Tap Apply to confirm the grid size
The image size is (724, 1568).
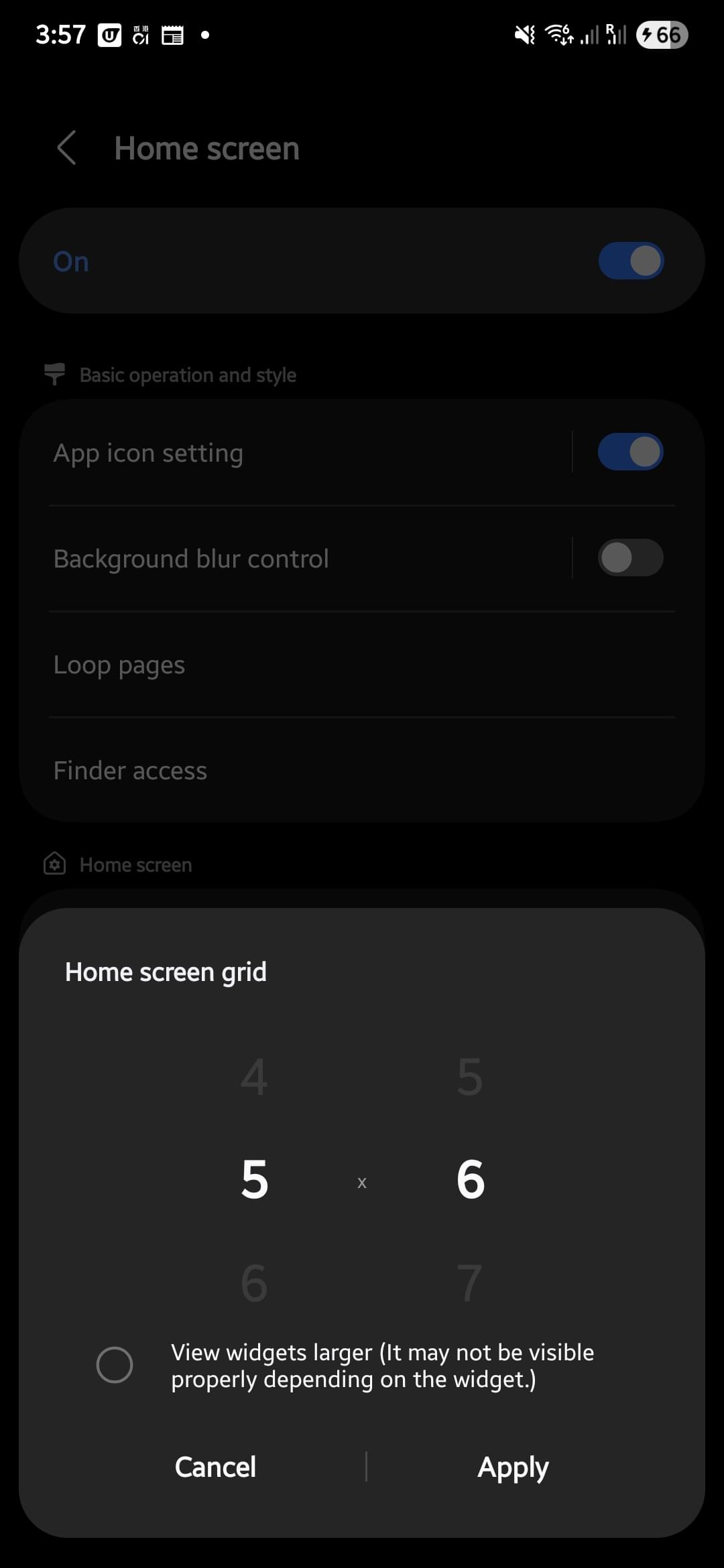pos(513,1467)
